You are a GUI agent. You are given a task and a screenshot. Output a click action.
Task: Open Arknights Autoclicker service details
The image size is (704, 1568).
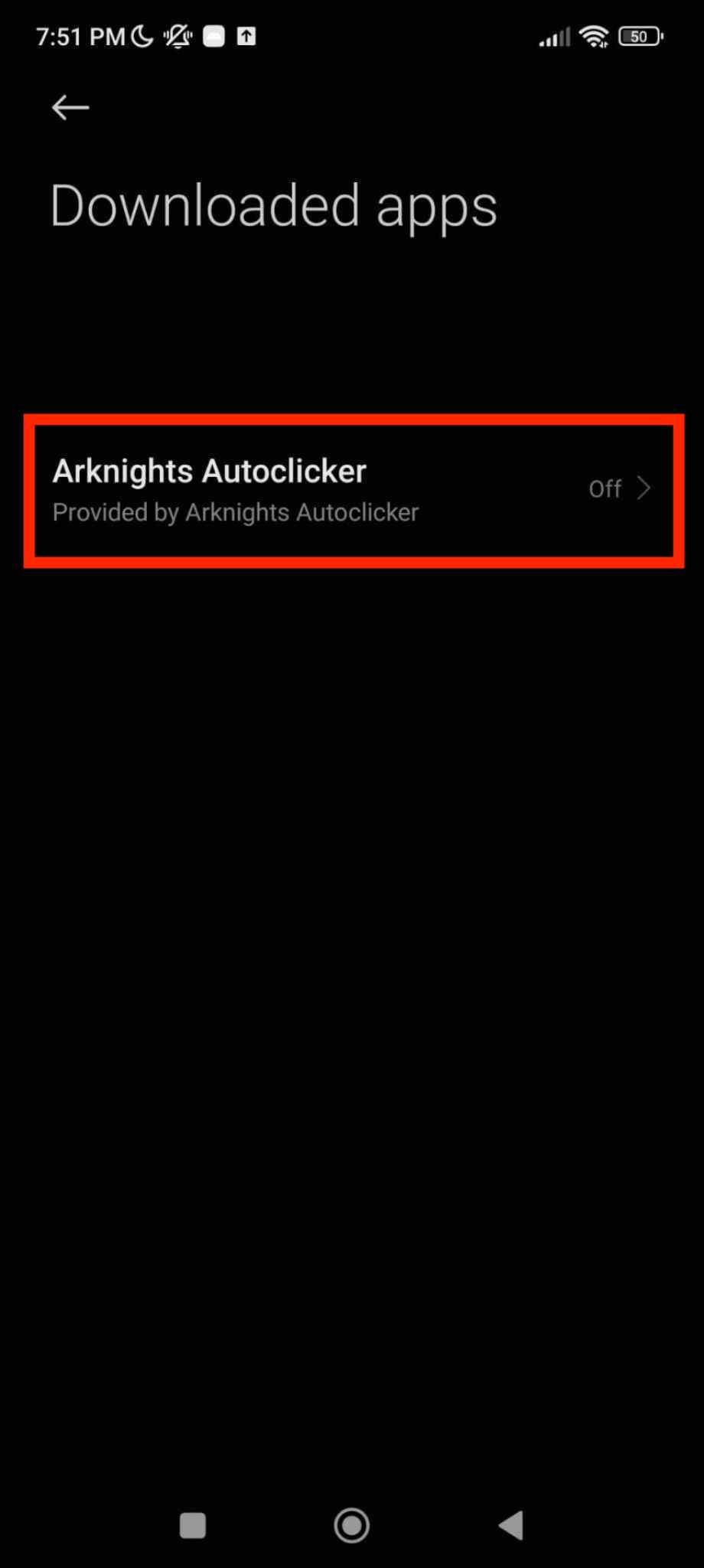click(352, 489)
